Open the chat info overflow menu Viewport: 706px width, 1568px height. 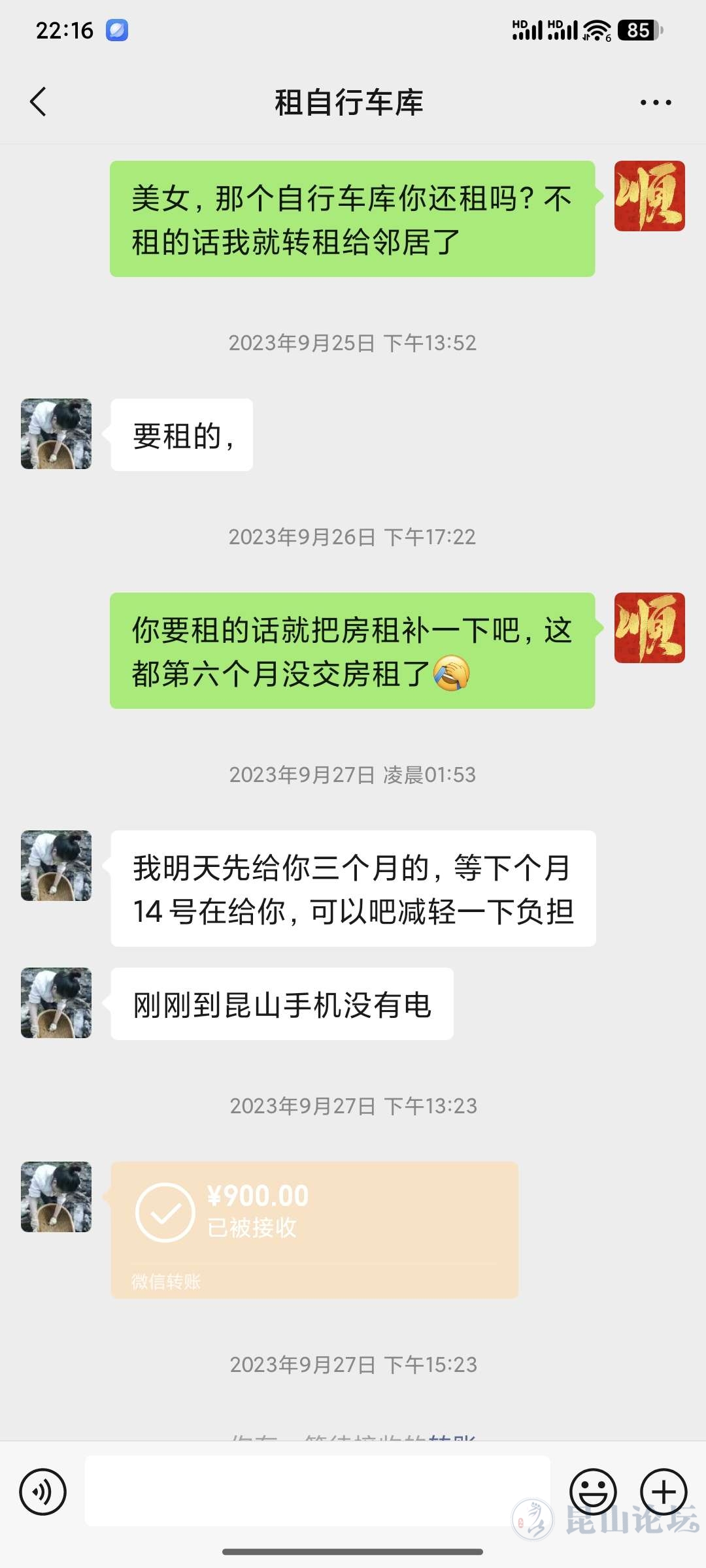pos(655,103)
